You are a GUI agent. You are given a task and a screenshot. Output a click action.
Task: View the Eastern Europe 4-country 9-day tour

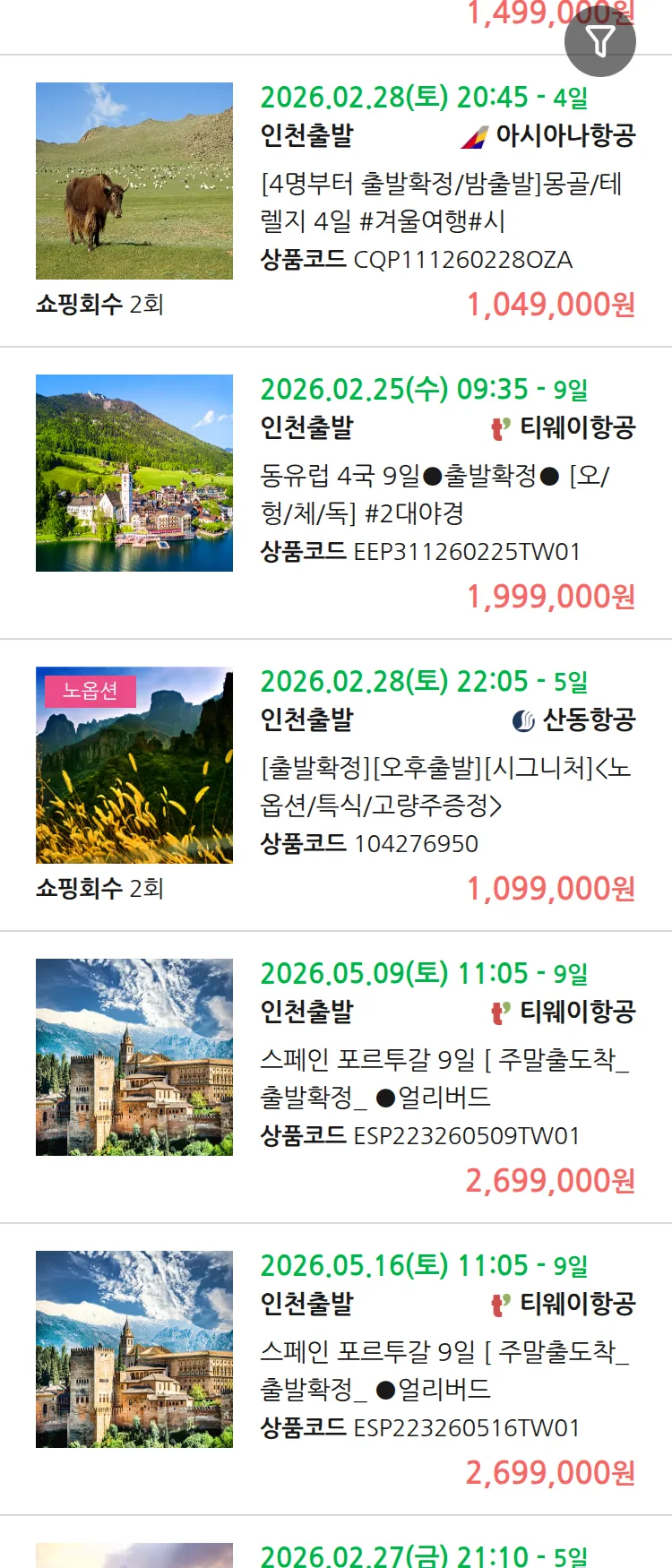(439, 495)
